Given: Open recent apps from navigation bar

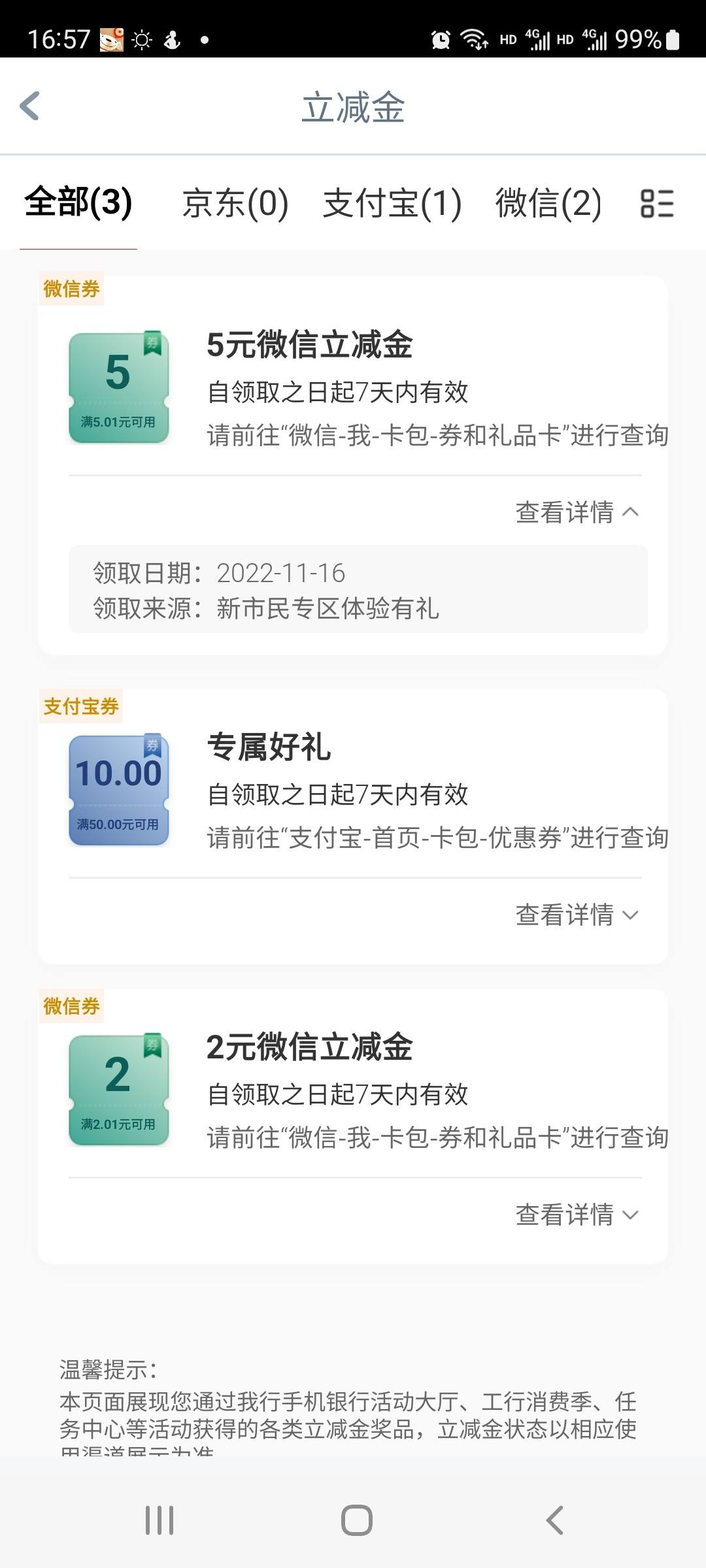Looking at the screenshot, I should [x=160, y=1520].
